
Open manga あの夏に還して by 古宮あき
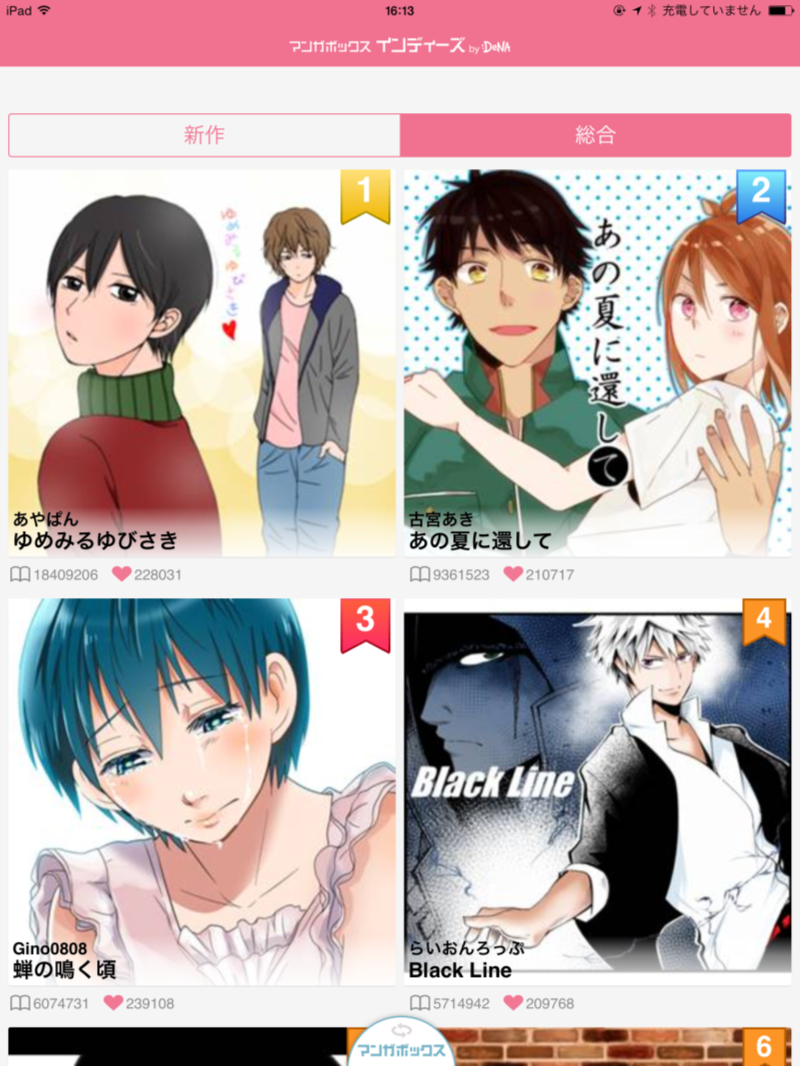(x=597, y=363)
